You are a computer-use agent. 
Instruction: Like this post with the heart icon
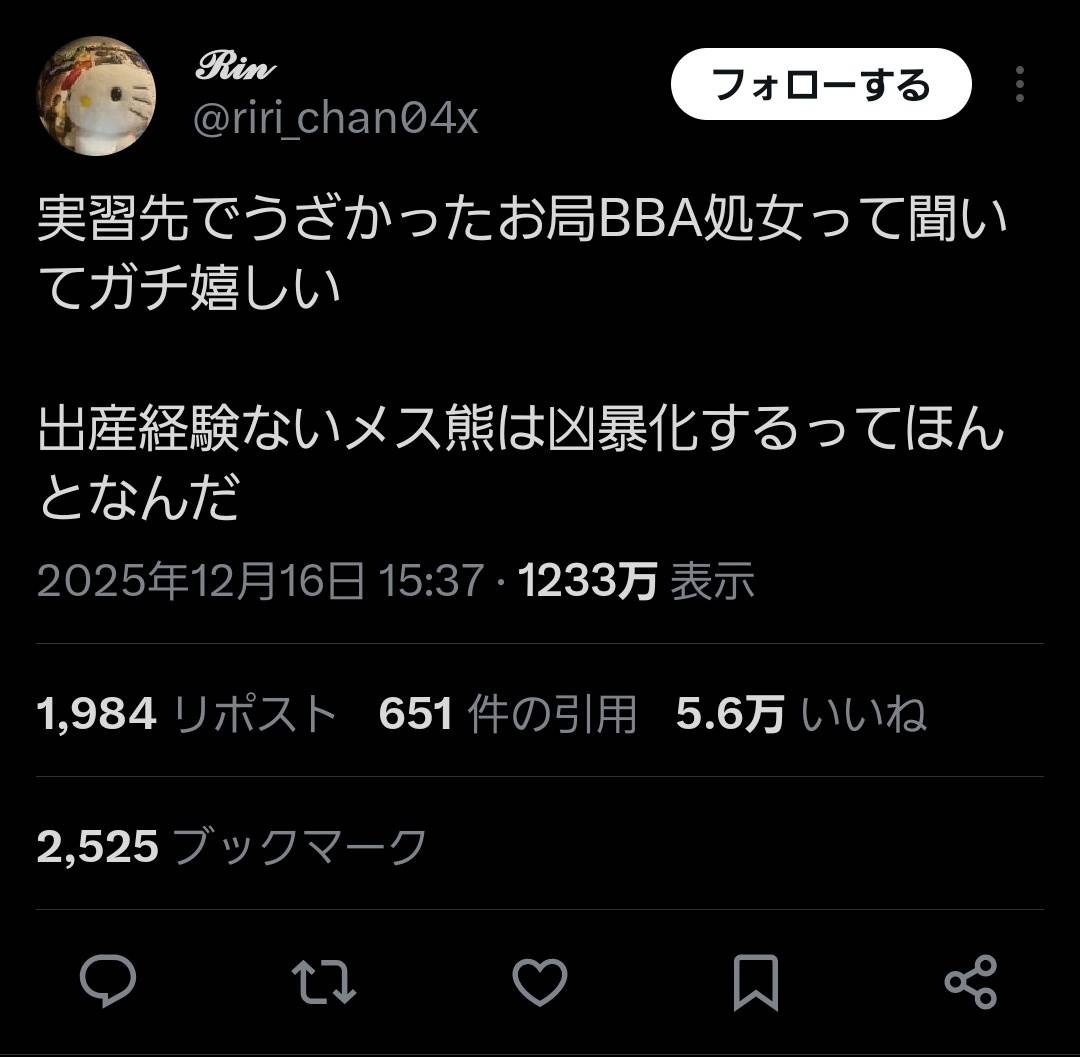[x=540, y=980]
